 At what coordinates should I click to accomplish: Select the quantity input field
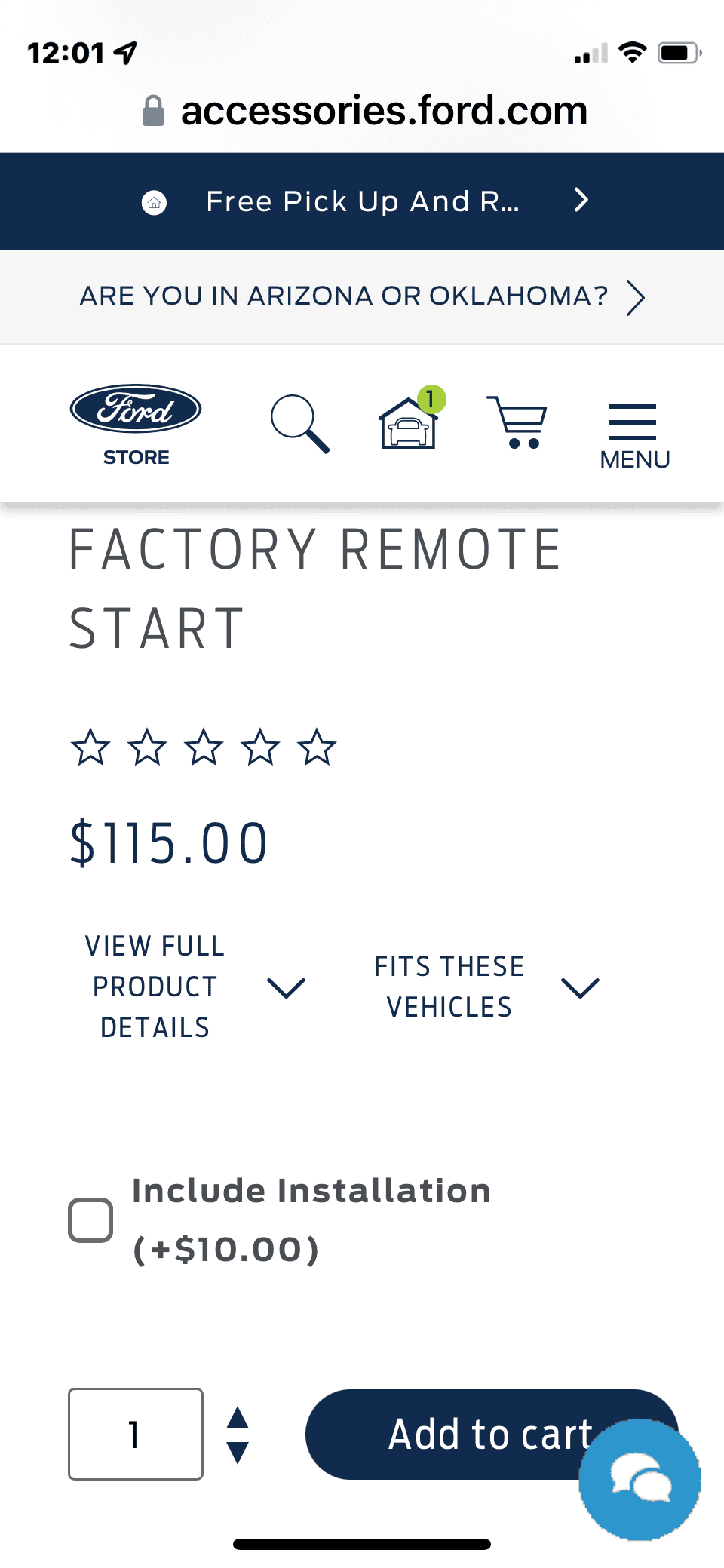[x=135, y=1433]
